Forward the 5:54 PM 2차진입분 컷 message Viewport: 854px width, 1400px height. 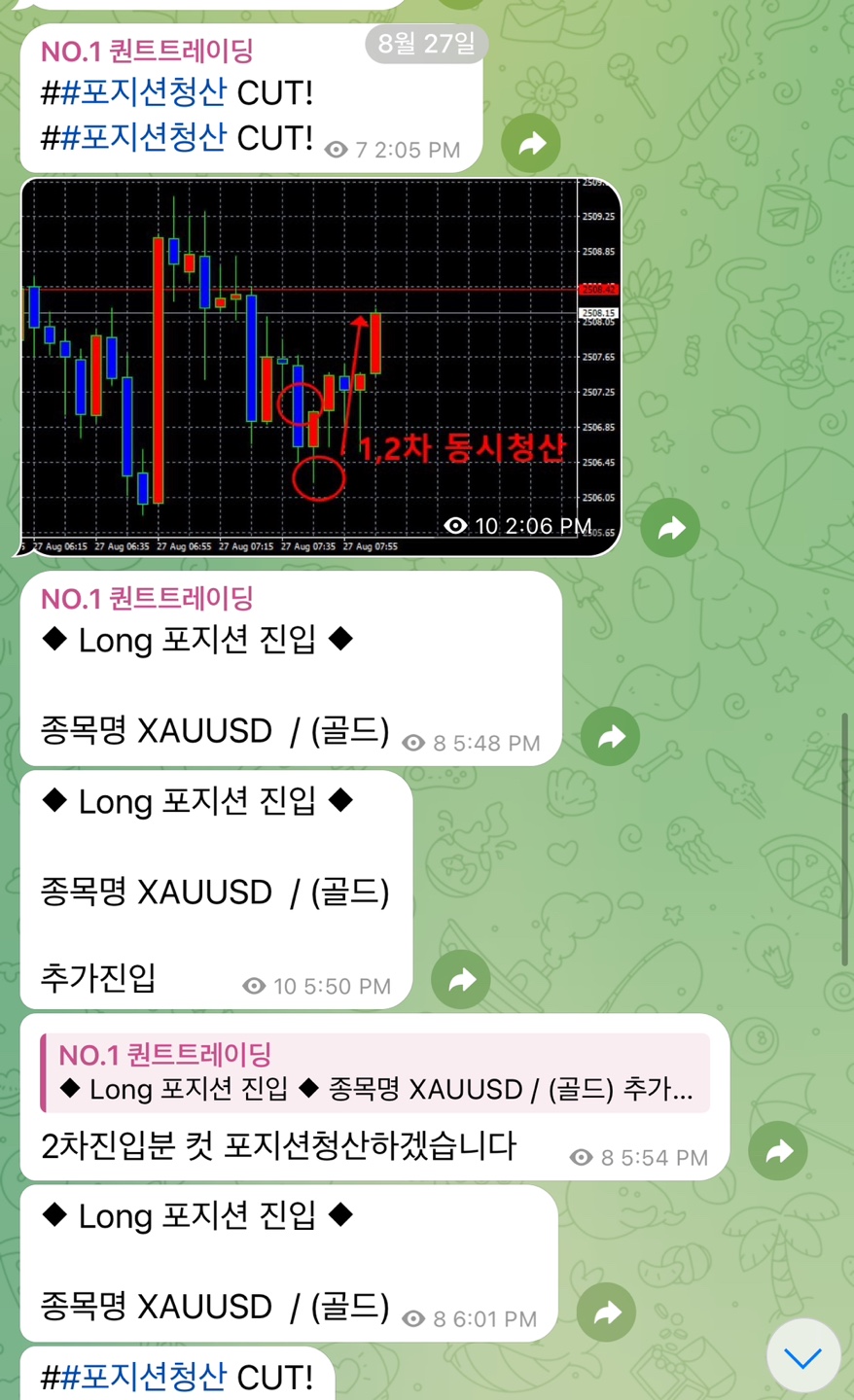(x=778, y=1152)
